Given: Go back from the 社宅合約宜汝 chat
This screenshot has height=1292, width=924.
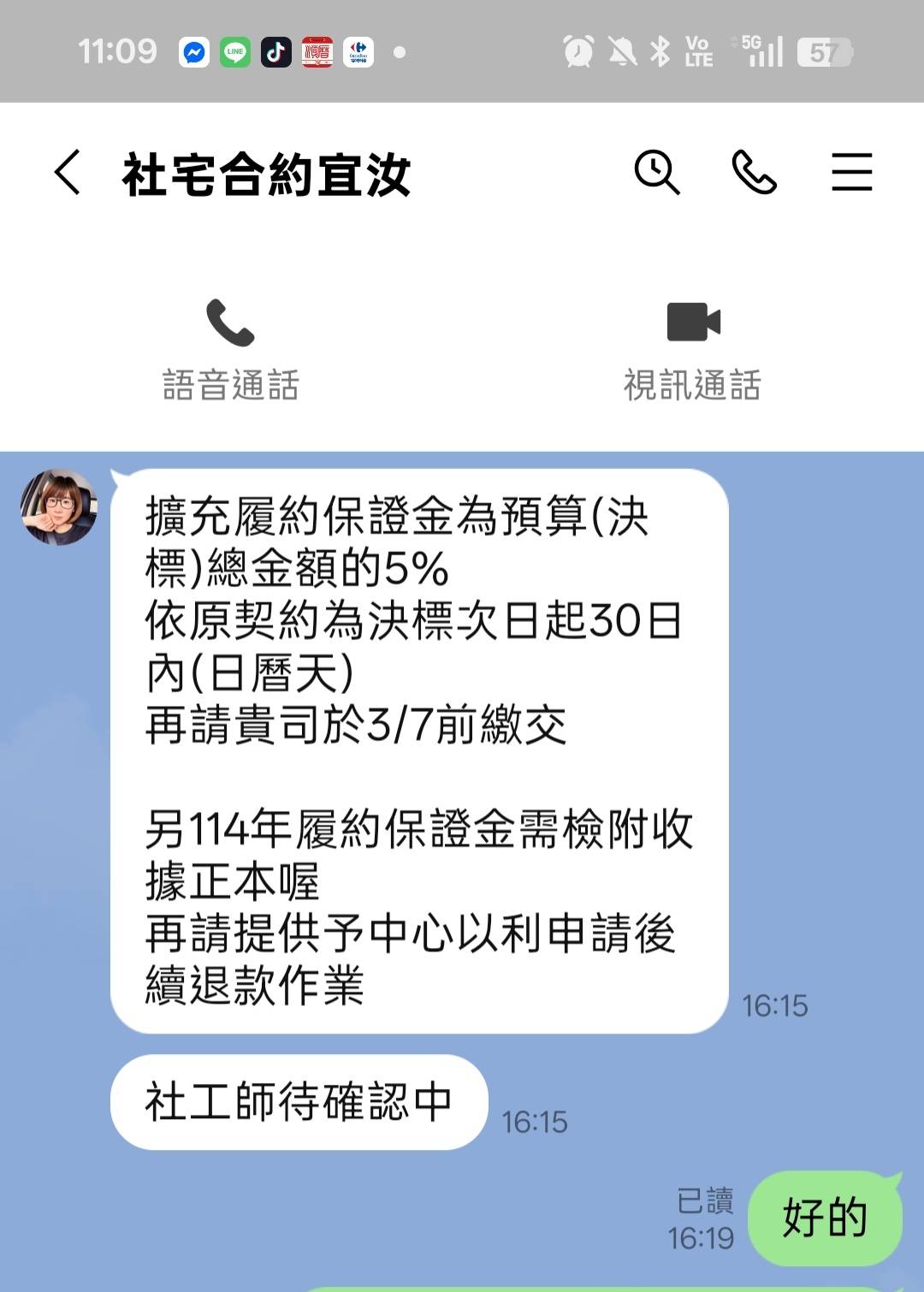Looking at the screenshot, I should [68, 172].
